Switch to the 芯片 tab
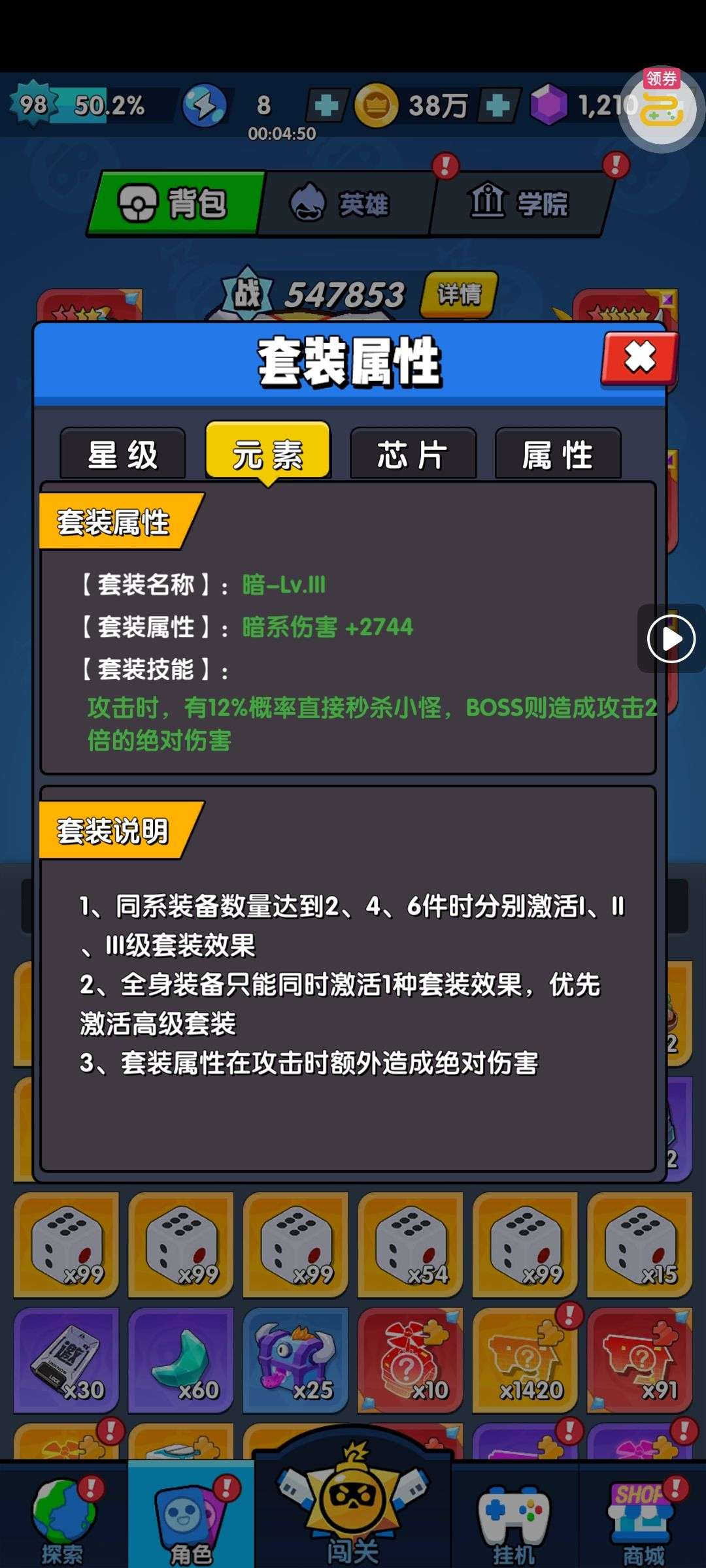 [413, 454]
